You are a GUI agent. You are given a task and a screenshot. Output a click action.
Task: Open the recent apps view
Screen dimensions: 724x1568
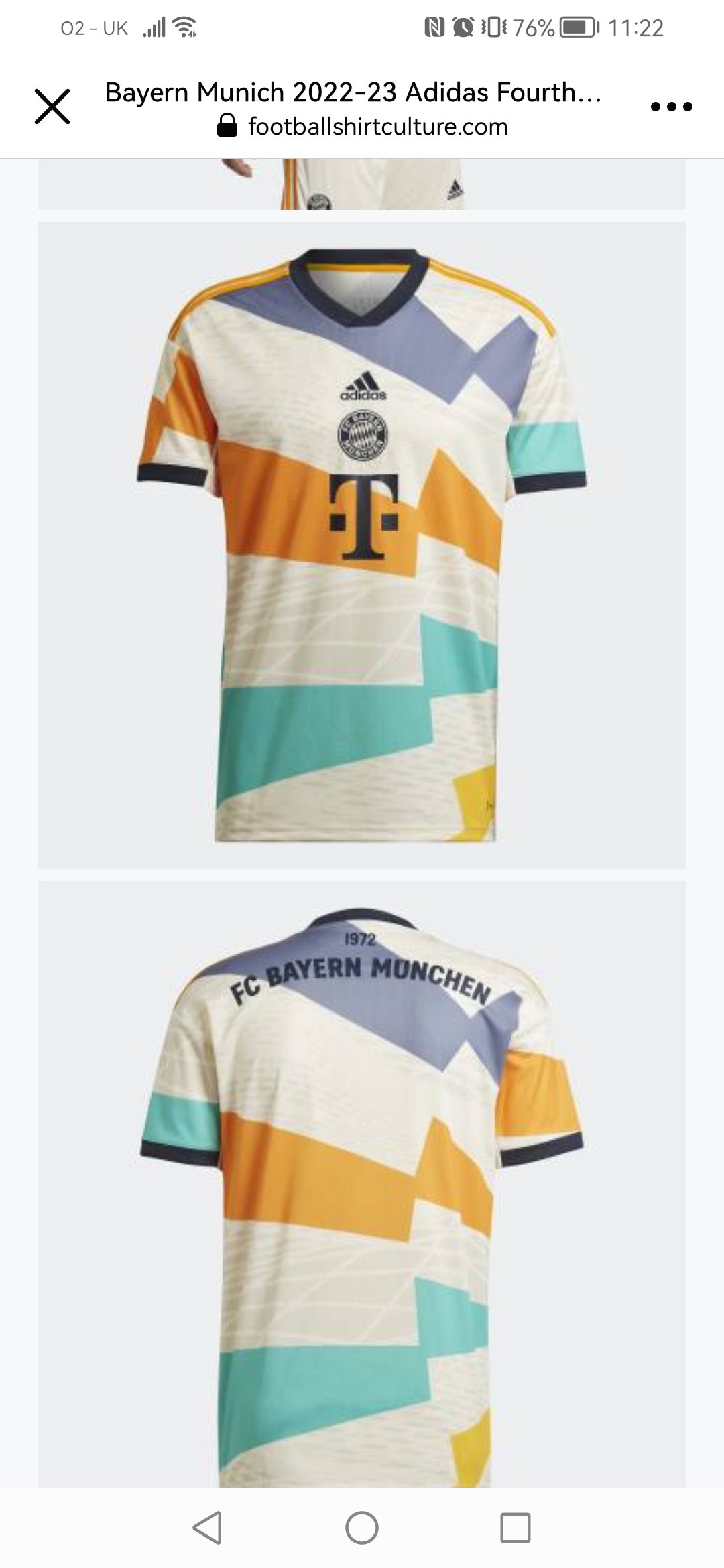[x=516, y=1528]
